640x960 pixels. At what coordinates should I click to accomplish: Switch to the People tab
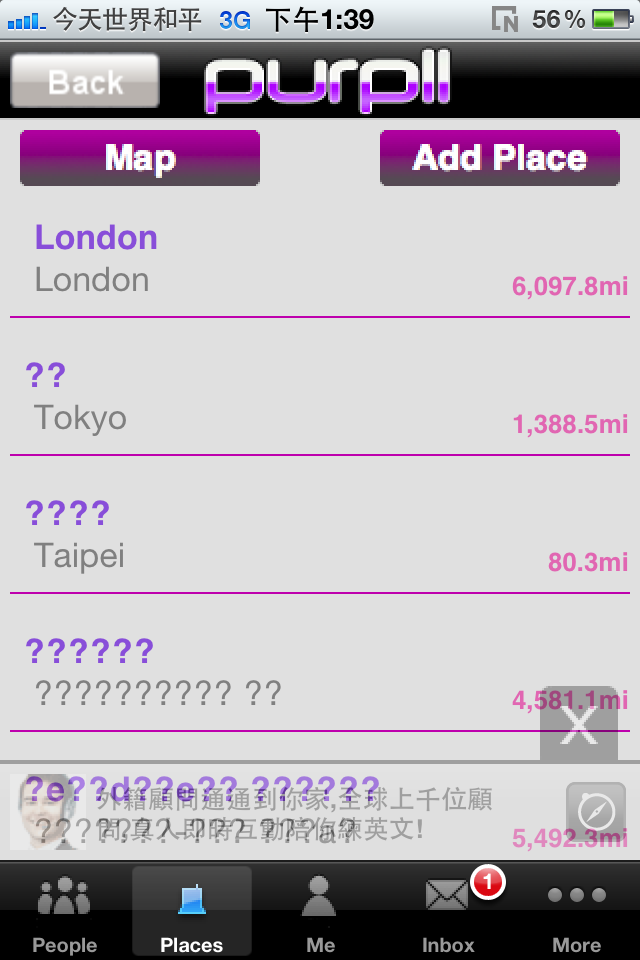tap(65, 912)
